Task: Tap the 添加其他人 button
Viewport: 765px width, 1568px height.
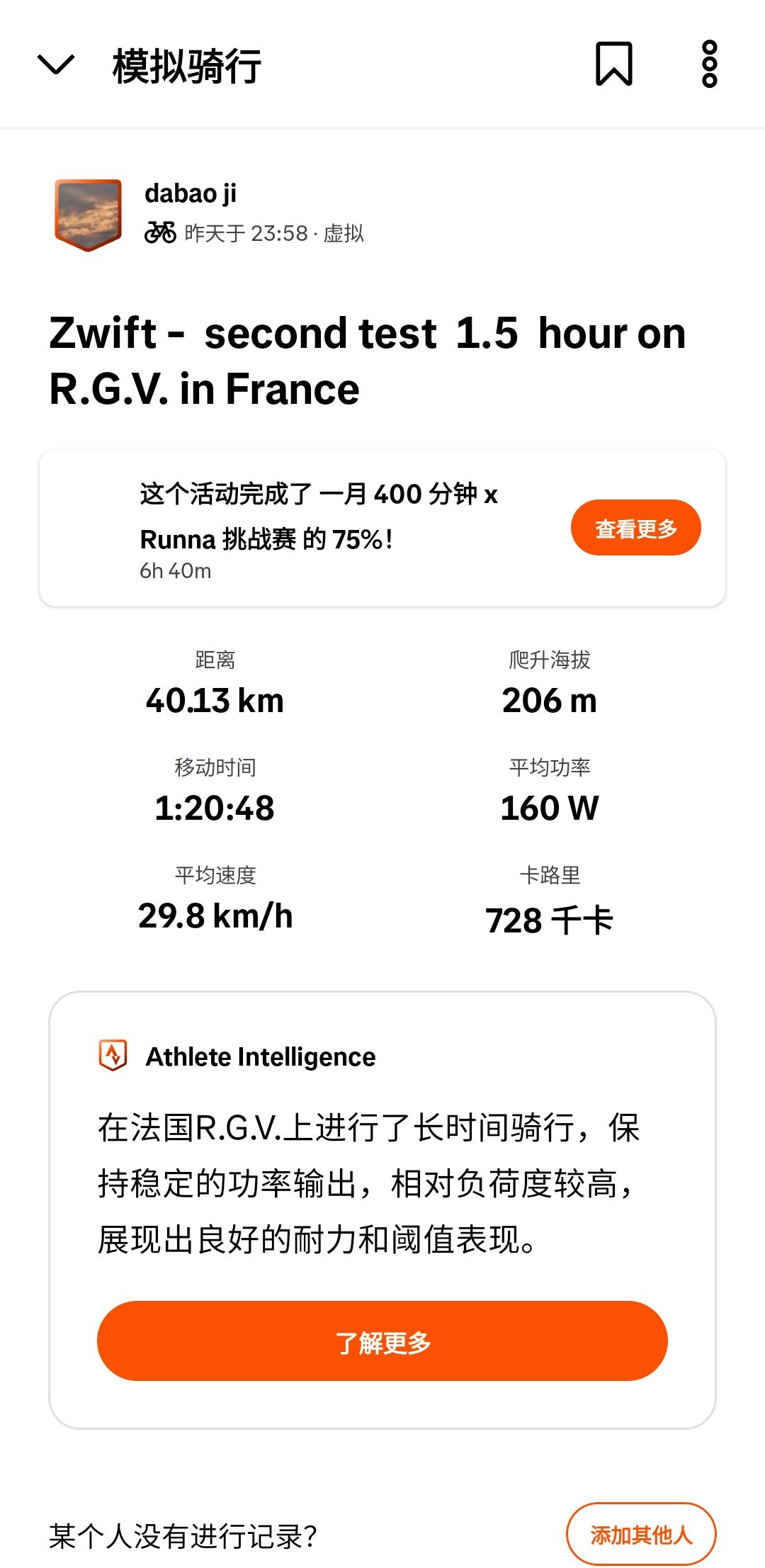Action: [x=640, y=1534]
